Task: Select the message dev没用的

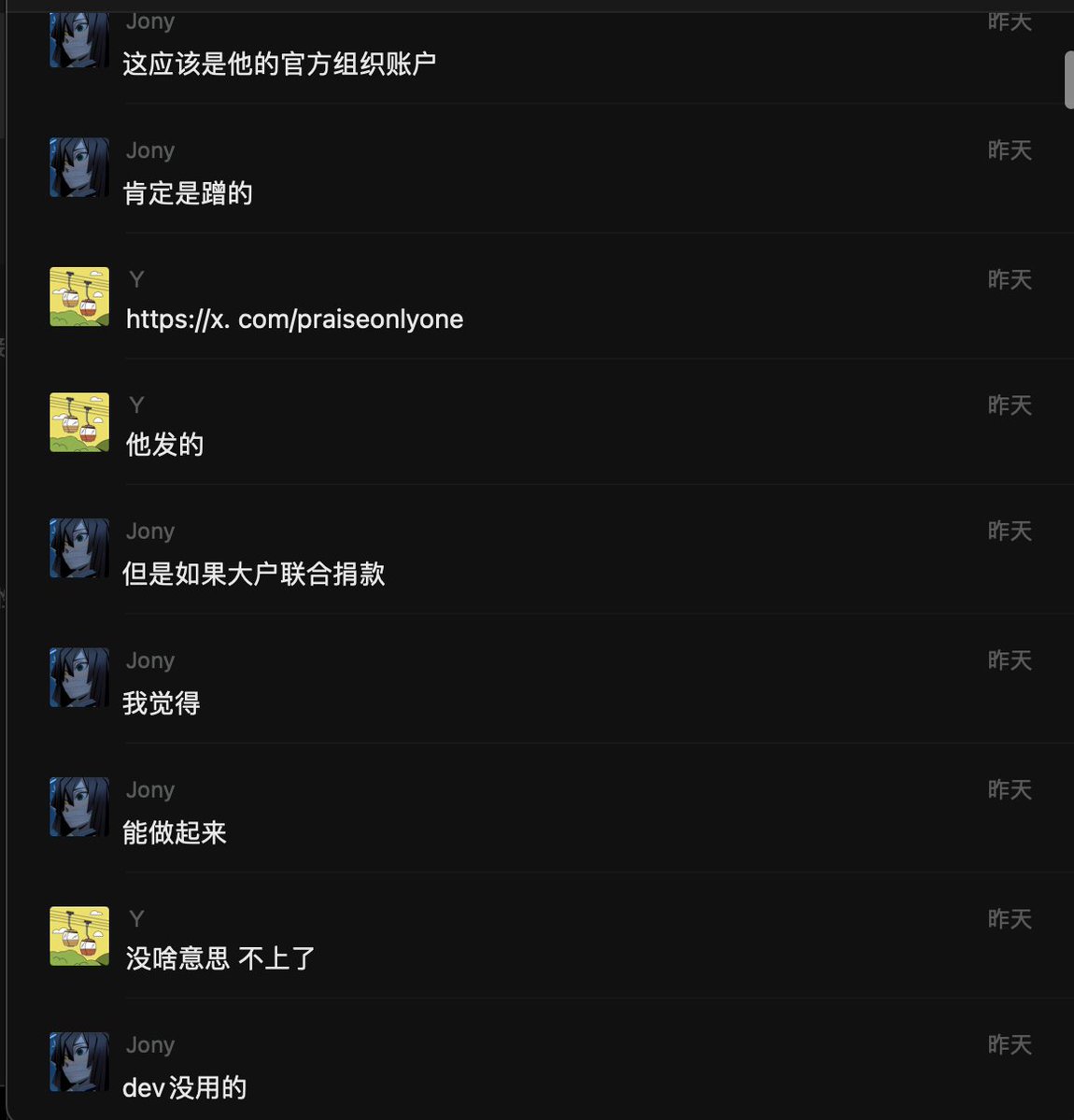Action: [185, 1088]
